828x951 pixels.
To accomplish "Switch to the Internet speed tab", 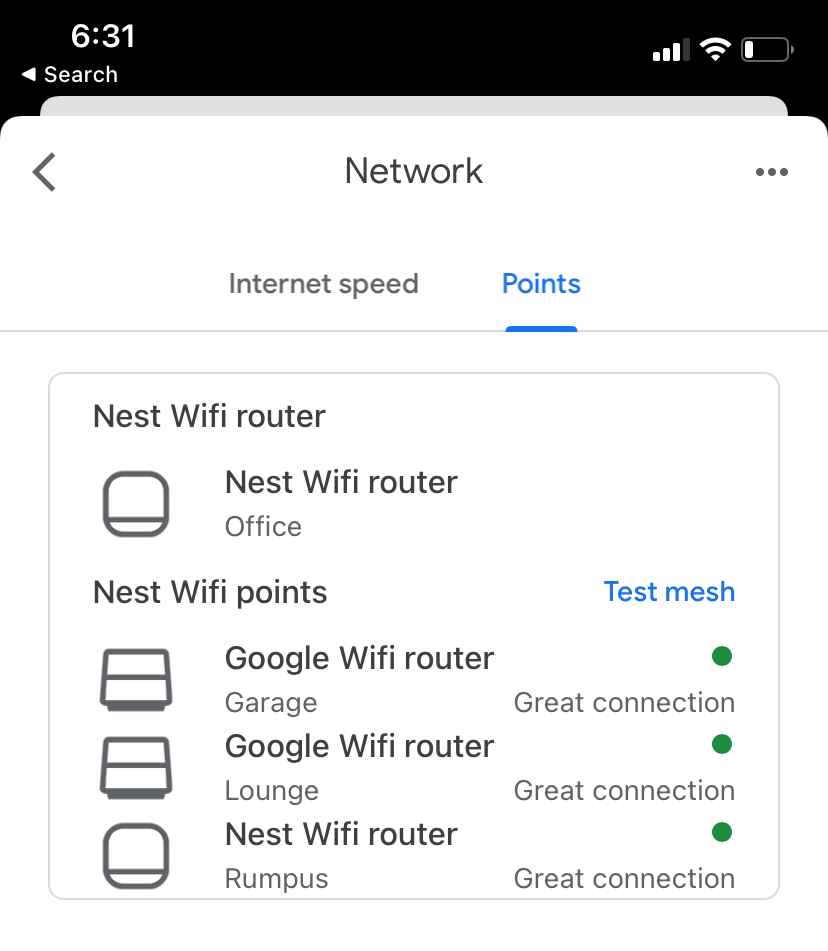I will (x=323, y=284).
